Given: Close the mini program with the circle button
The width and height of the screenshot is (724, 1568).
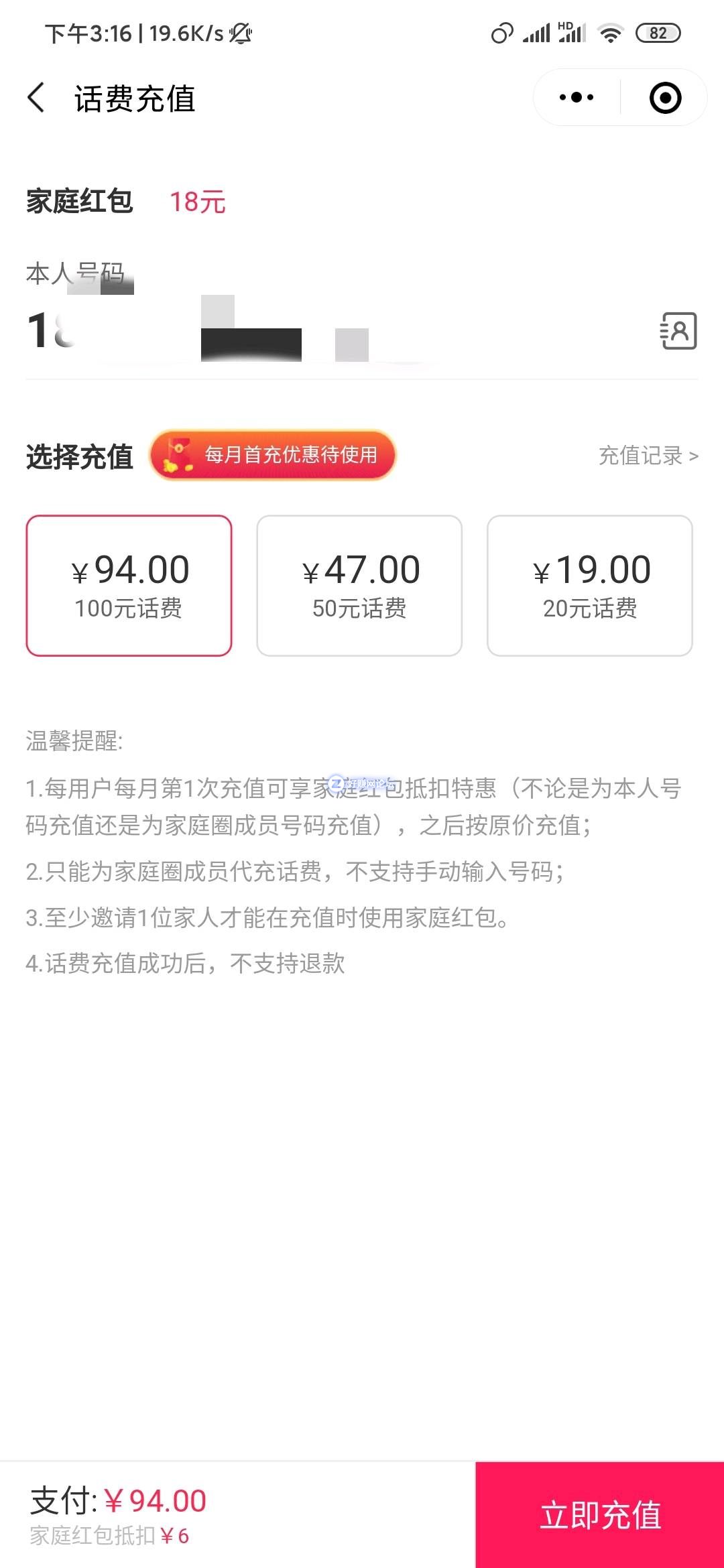Looking at the screenshot, I should pyautogui.click(x=665, y=98).
